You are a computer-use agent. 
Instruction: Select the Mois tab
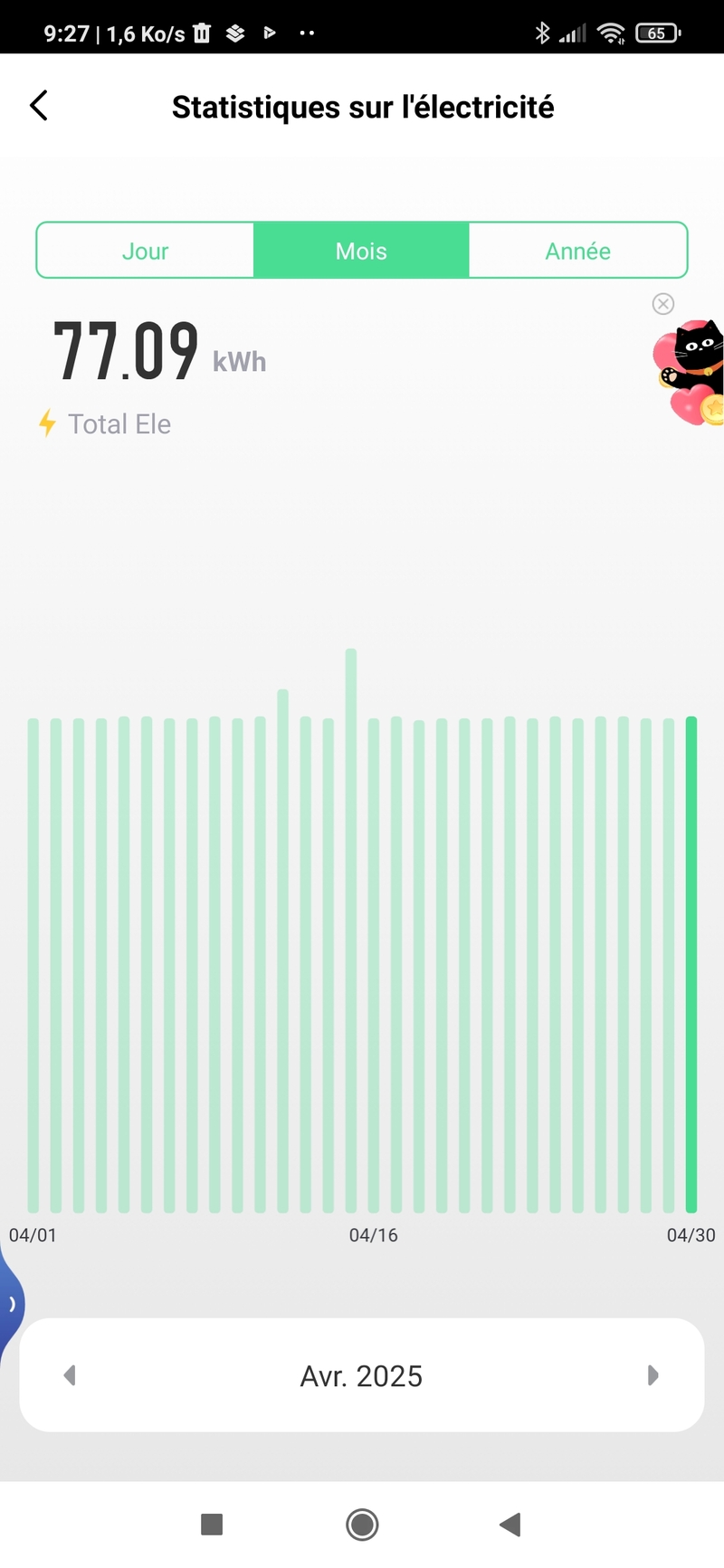click(361, 251)
